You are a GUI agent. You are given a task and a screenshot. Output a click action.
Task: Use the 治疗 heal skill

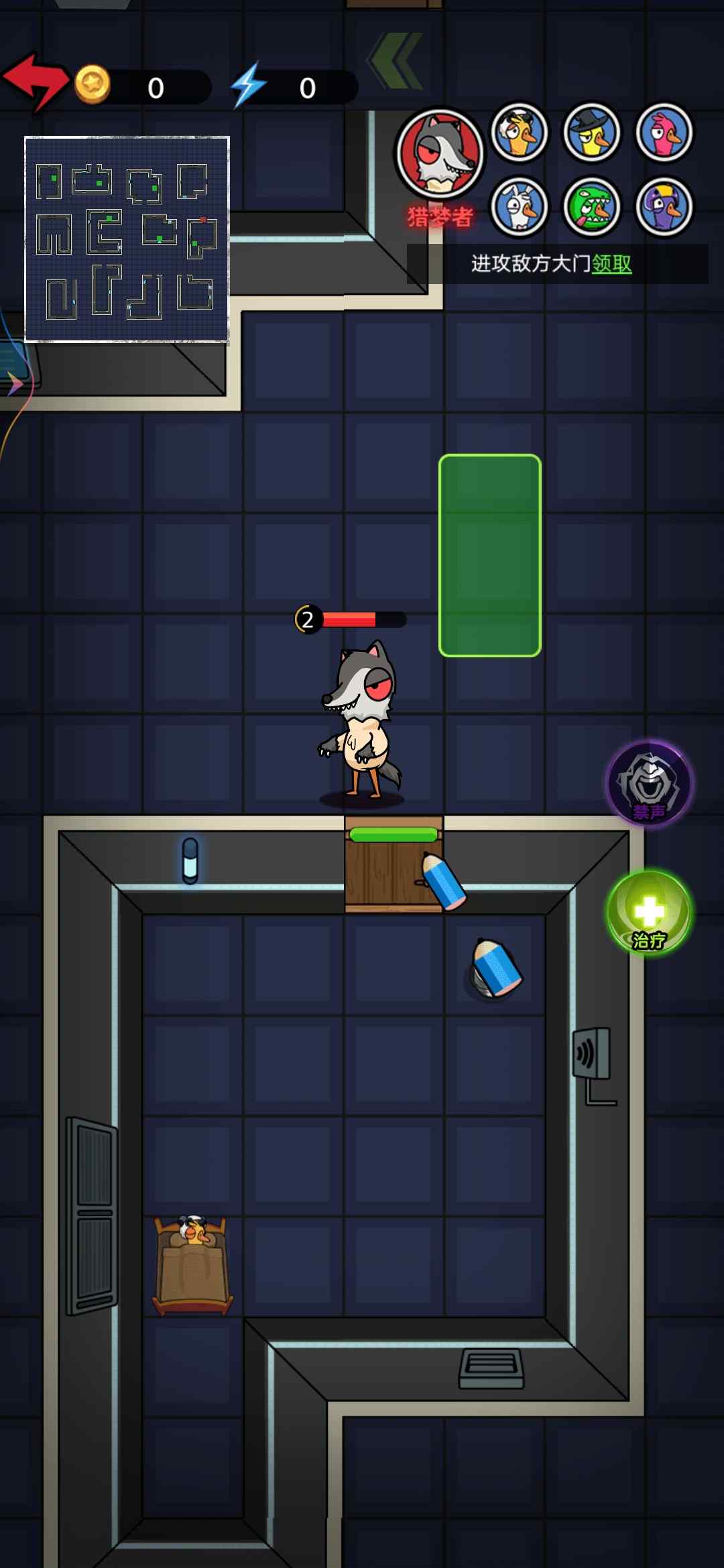coord(649,913)
